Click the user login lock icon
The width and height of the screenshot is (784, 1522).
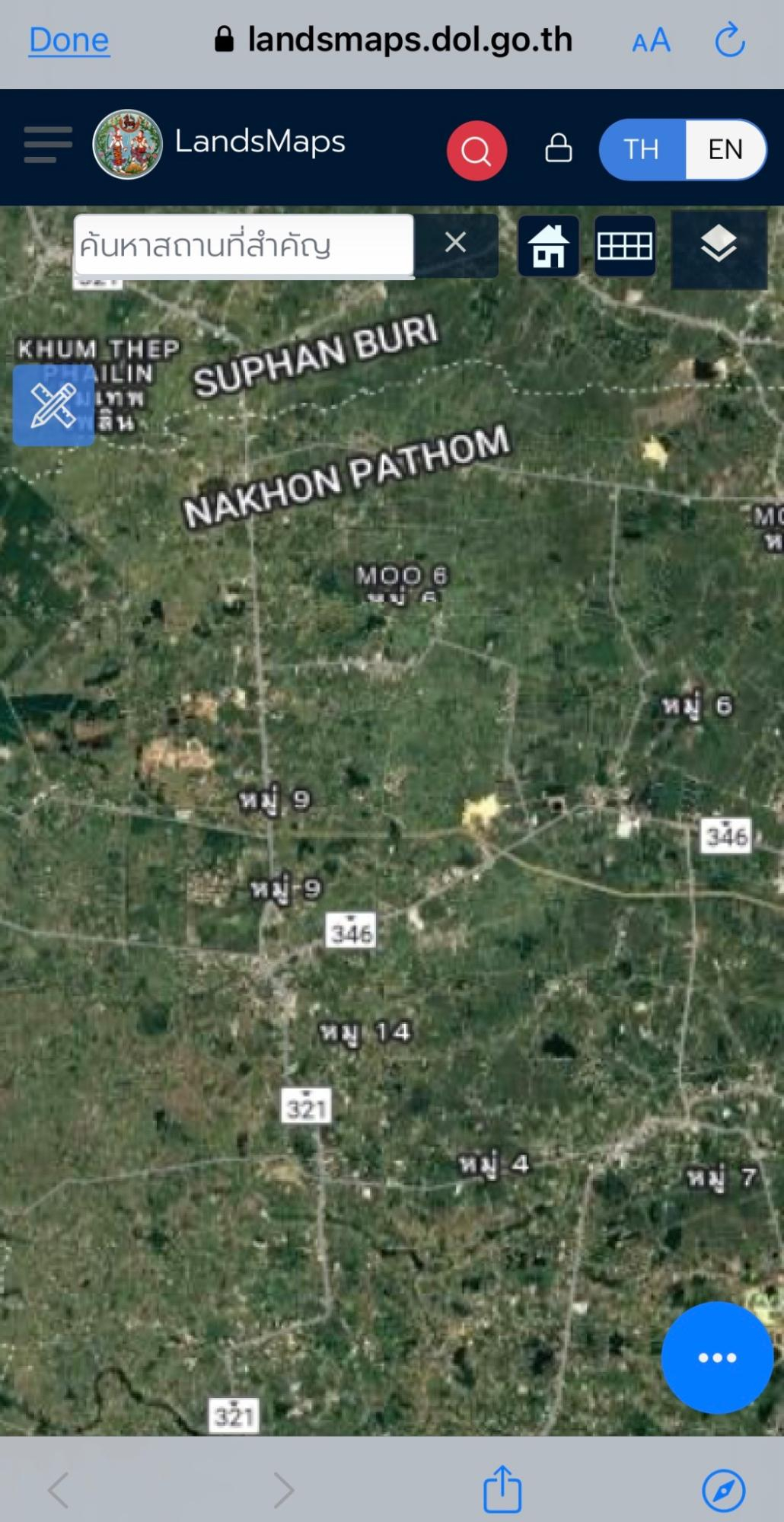pos(558,150)
